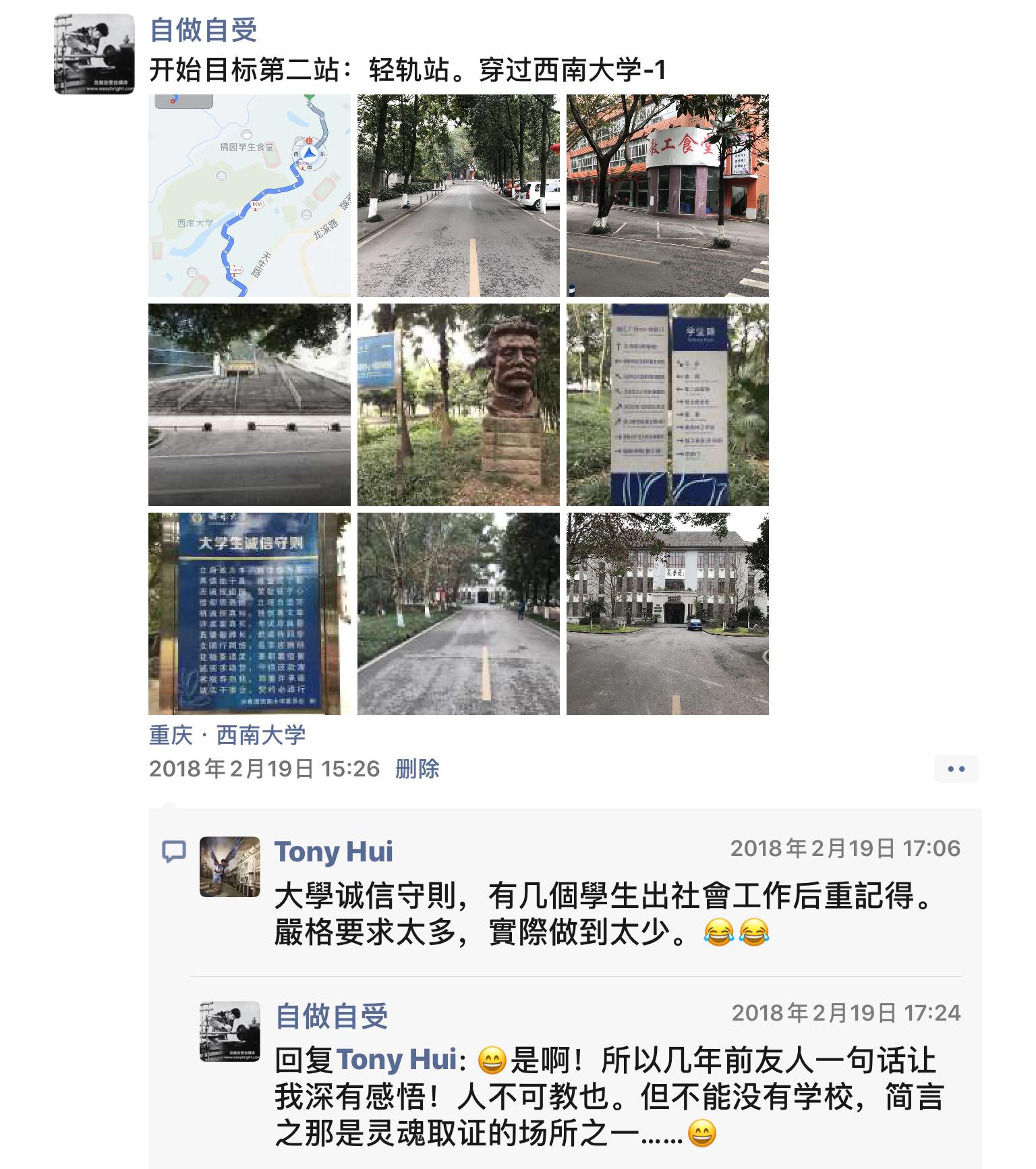Tap 自做自受's name on the reply
This screenshot has width=1036, height=1169.
click(x=332, y=1017)
